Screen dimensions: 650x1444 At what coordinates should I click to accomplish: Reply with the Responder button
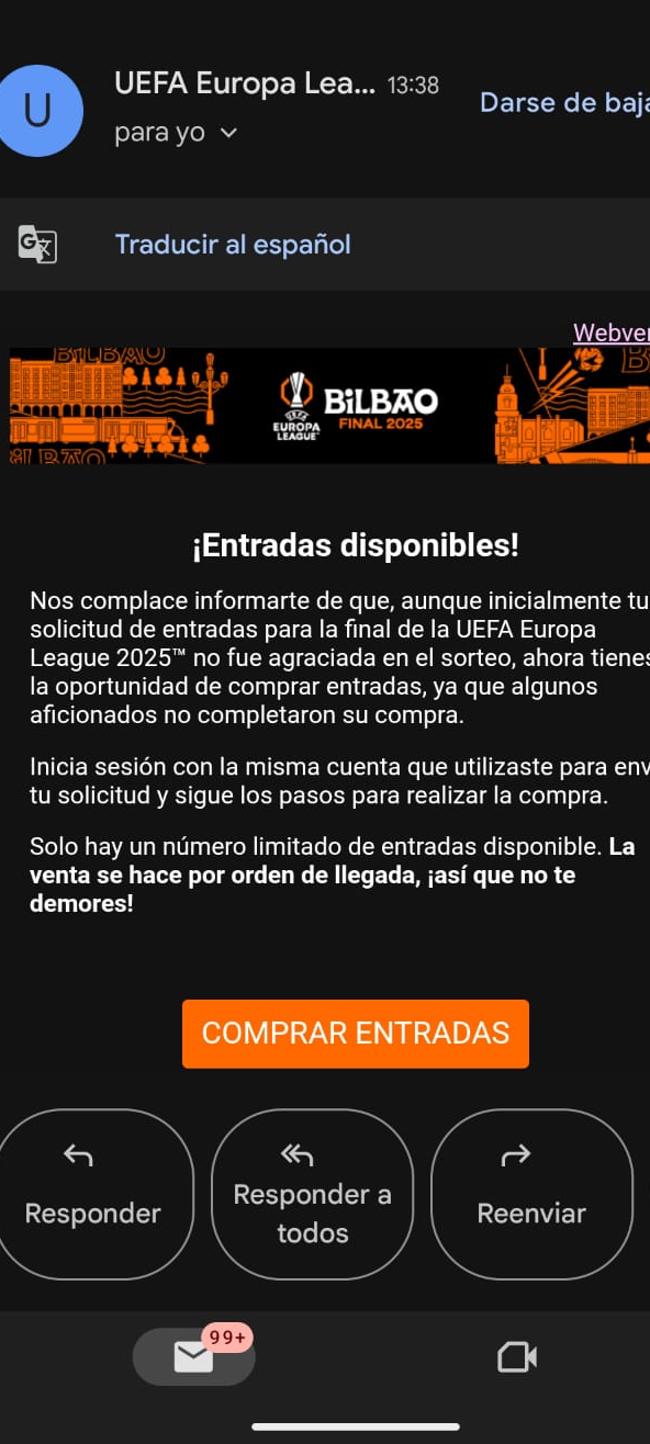point(92,1193)
